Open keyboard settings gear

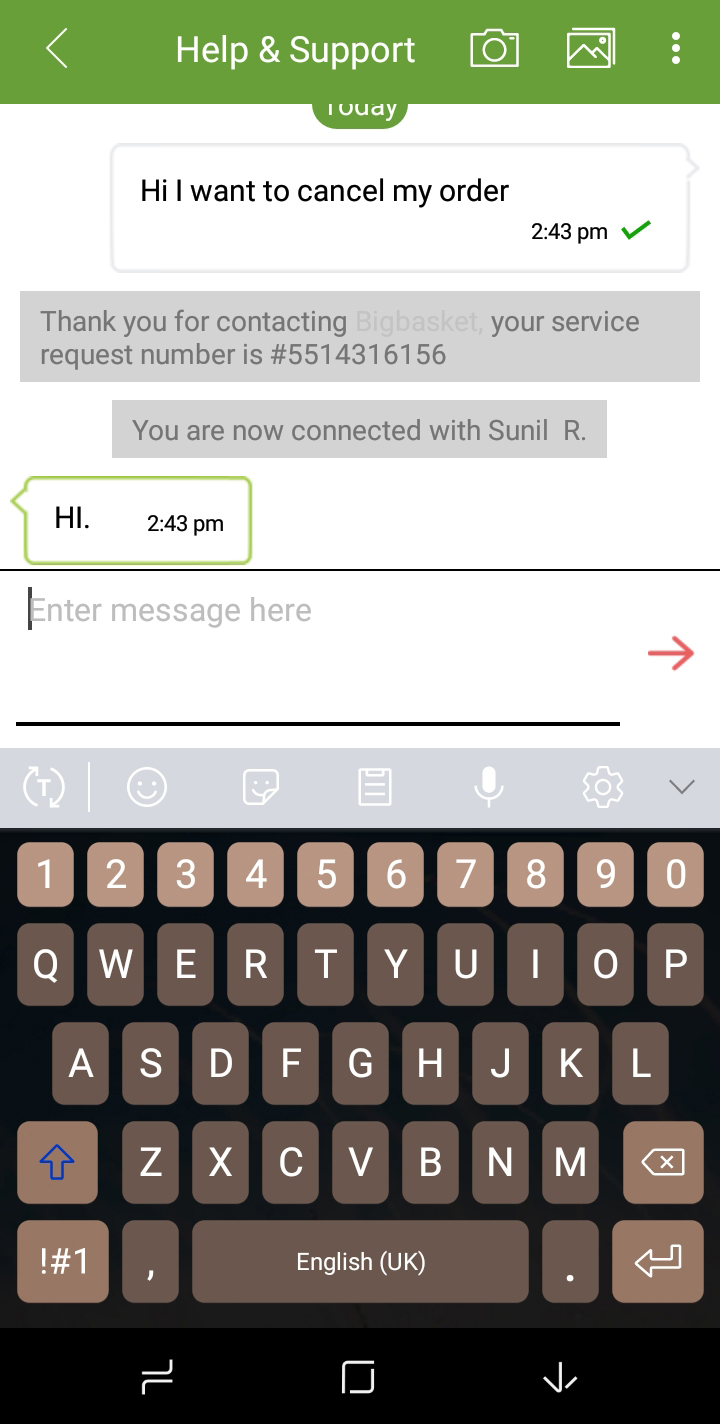coord(602,788)
